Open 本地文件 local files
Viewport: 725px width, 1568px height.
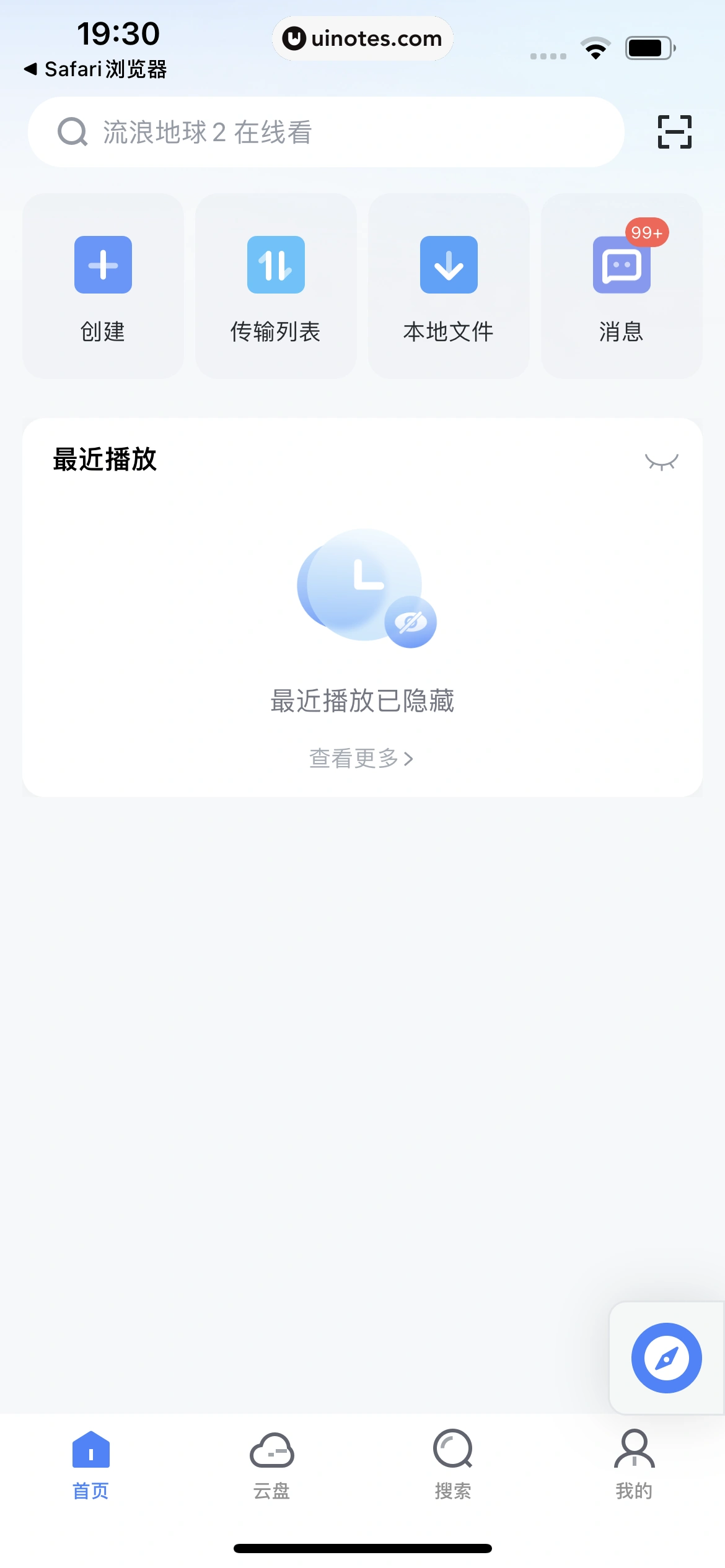(x=449, y=286)
